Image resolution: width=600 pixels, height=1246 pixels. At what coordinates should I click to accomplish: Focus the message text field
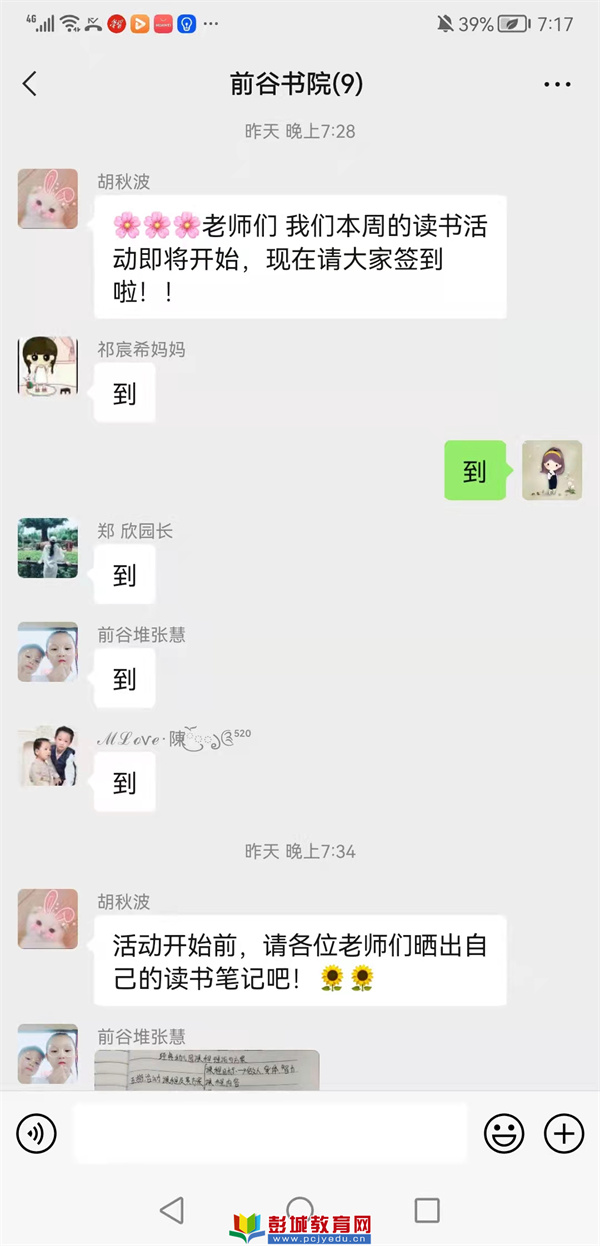[270, 1133]
